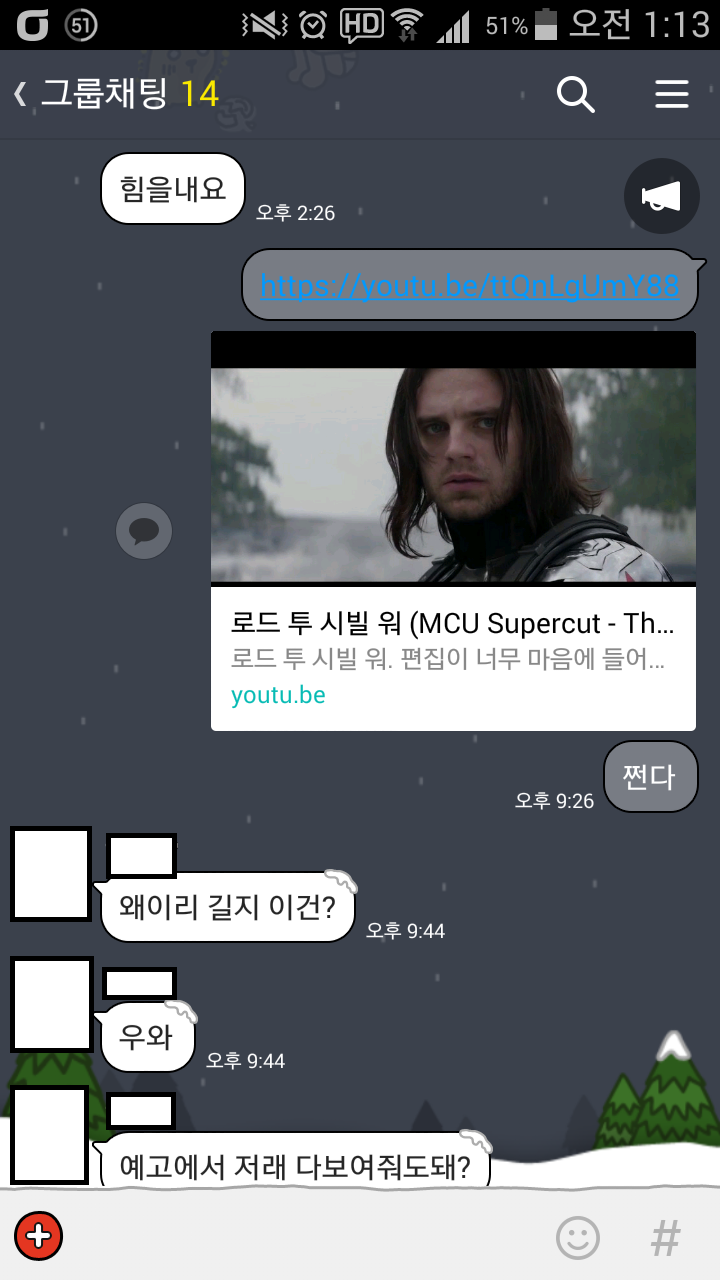Open the megaphone notice icon
This screenshot has height=1280, width=720.
point(661,197)
